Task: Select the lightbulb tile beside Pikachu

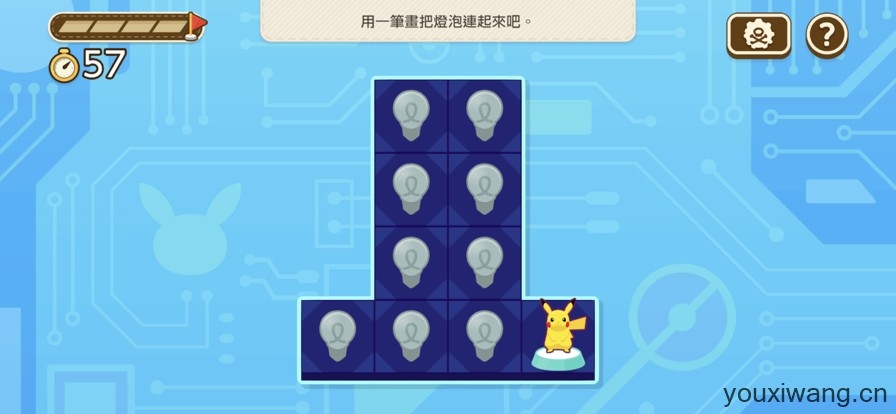Action: (485, 336)
